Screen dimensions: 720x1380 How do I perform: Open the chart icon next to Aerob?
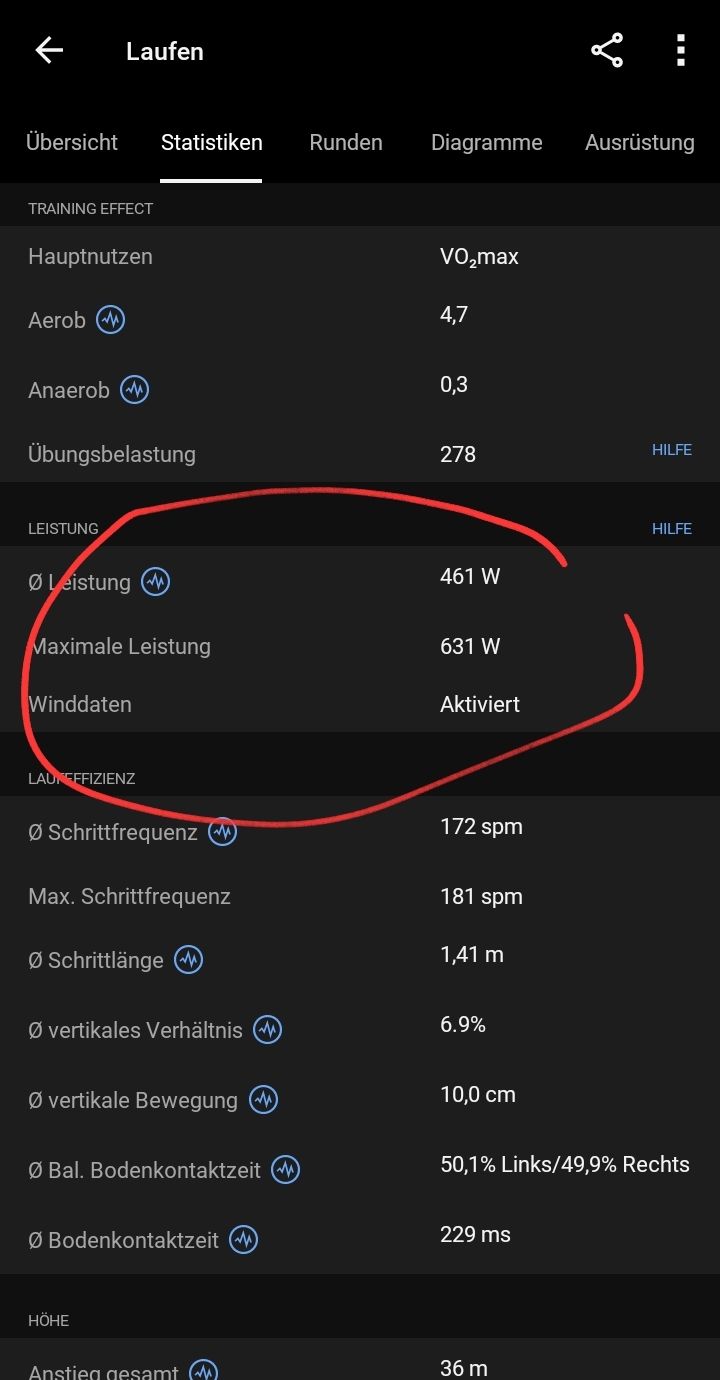tap(111, 320)
